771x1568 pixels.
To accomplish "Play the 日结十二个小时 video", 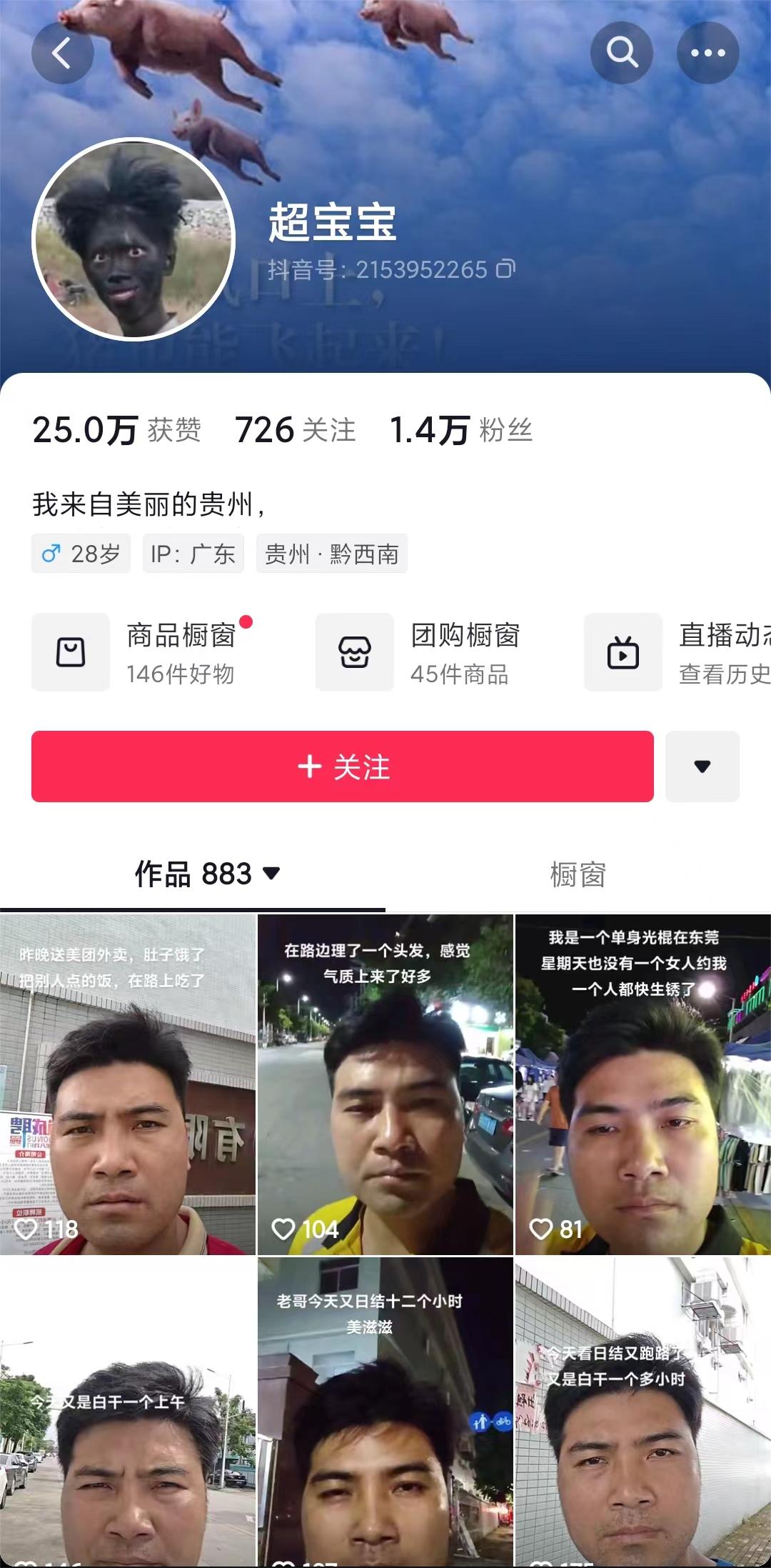I will pos(385,1411).
